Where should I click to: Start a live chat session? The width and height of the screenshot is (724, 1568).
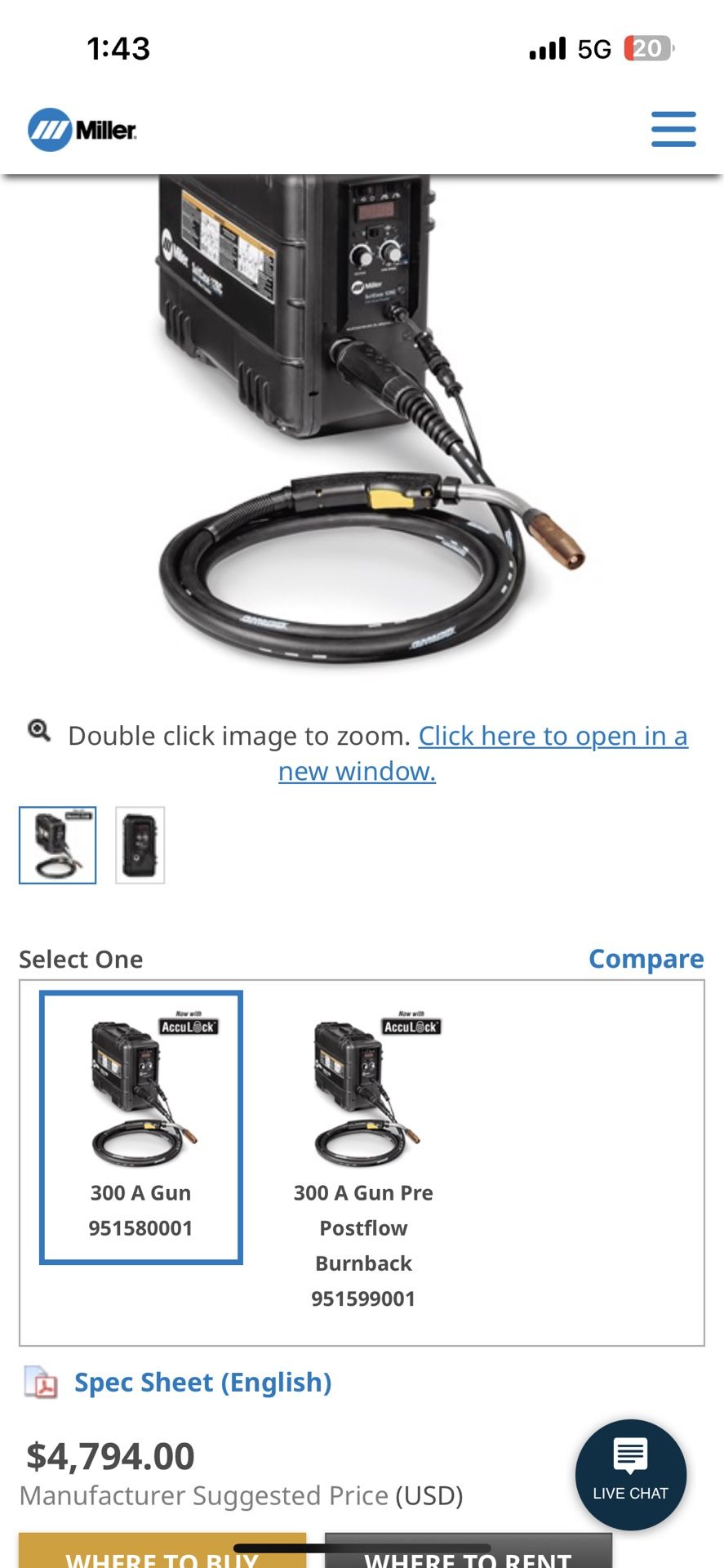pyautogui.click(x=630, y=1475)
